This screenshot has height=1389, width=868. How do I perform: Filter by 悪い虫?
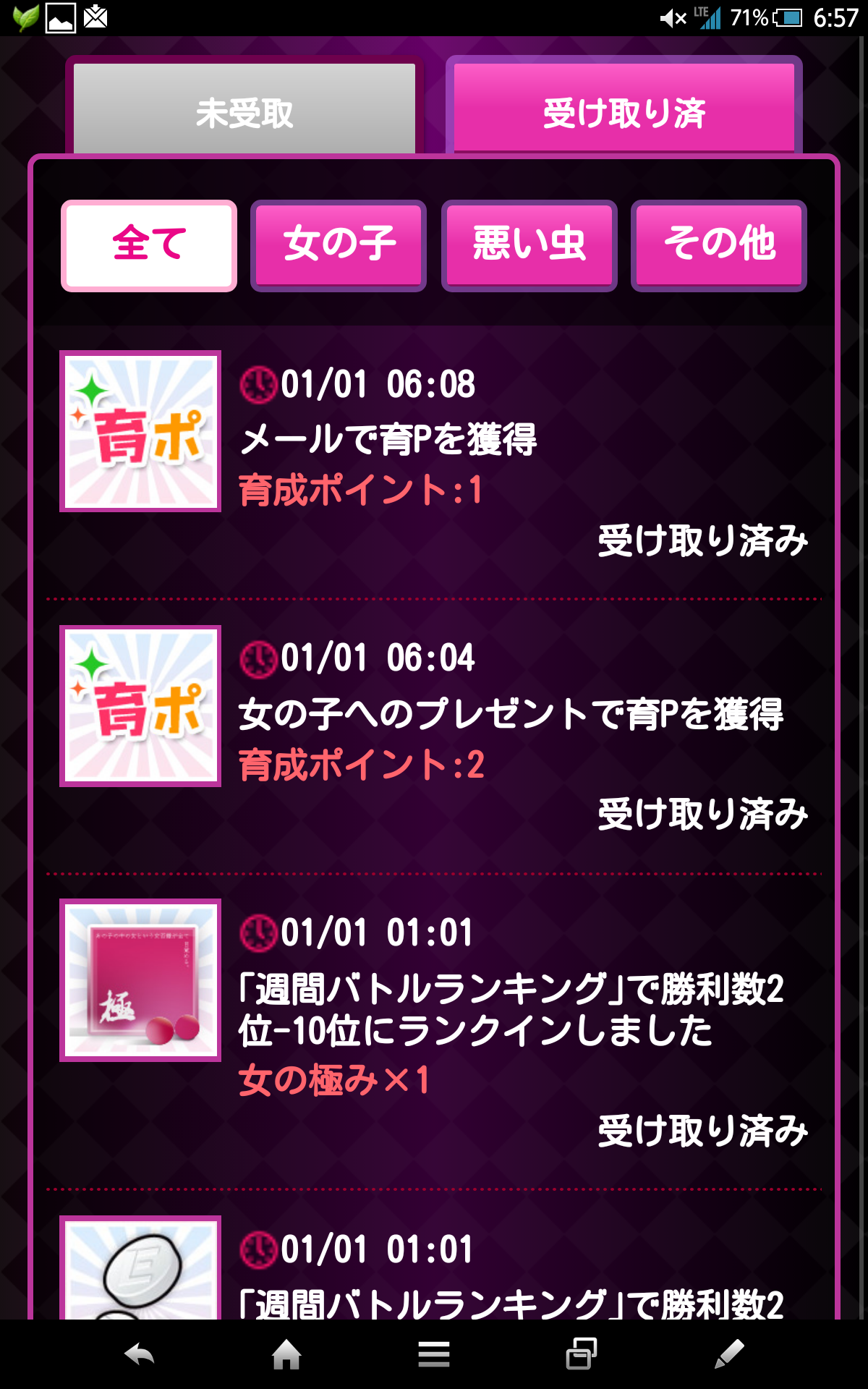tap(529, 245)
